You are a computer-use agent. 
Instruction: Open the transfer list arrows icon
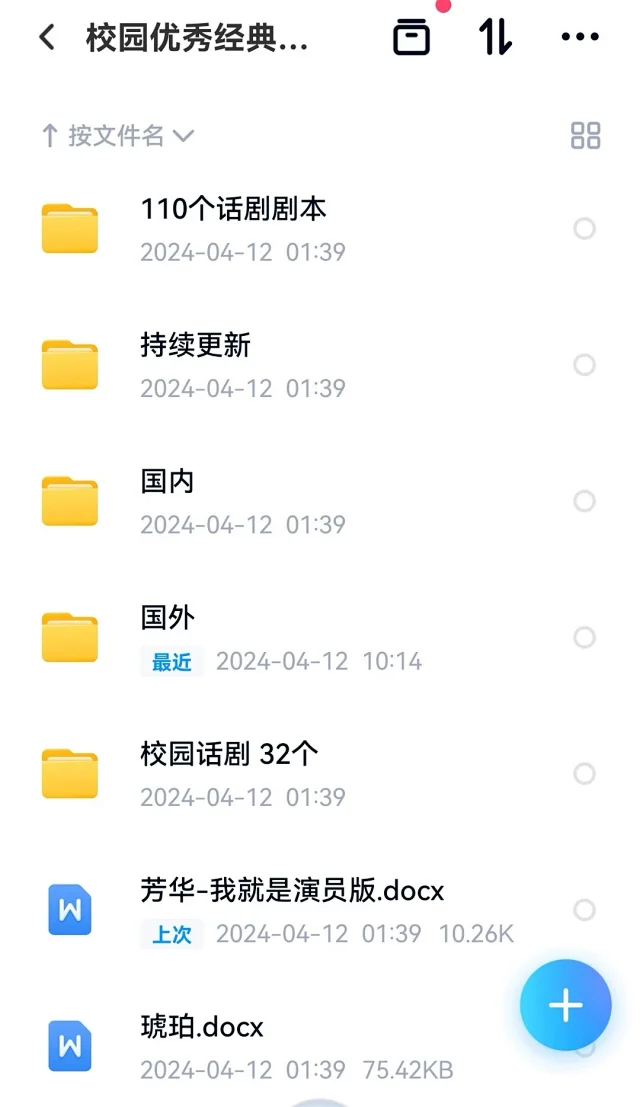495,37
